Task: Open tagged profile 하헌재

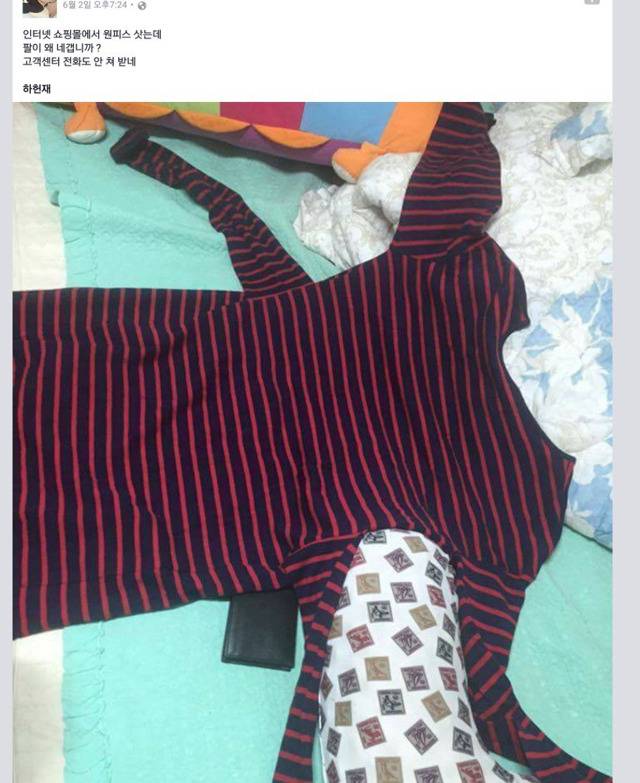Action: point(37,89)
